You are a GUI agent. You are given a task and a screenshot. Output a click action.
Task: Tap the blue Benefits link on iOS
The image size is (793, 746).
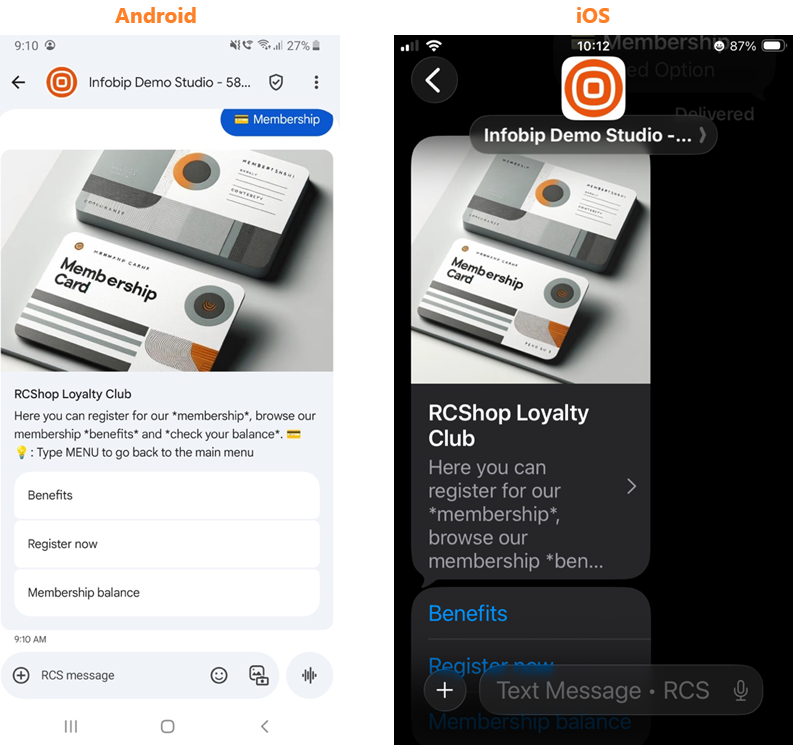click(x=468, y=613)
